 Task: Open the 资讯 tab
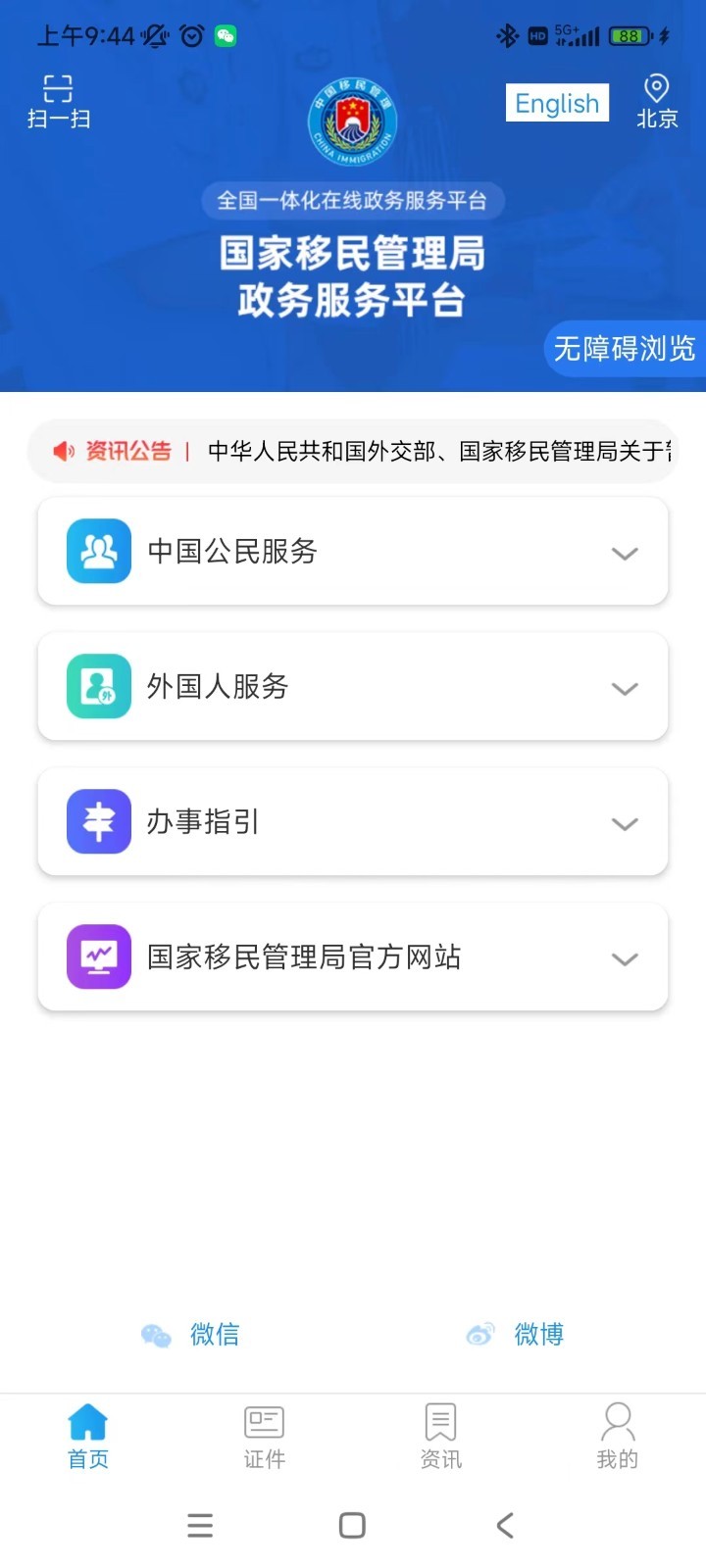tap(440, 1436)
